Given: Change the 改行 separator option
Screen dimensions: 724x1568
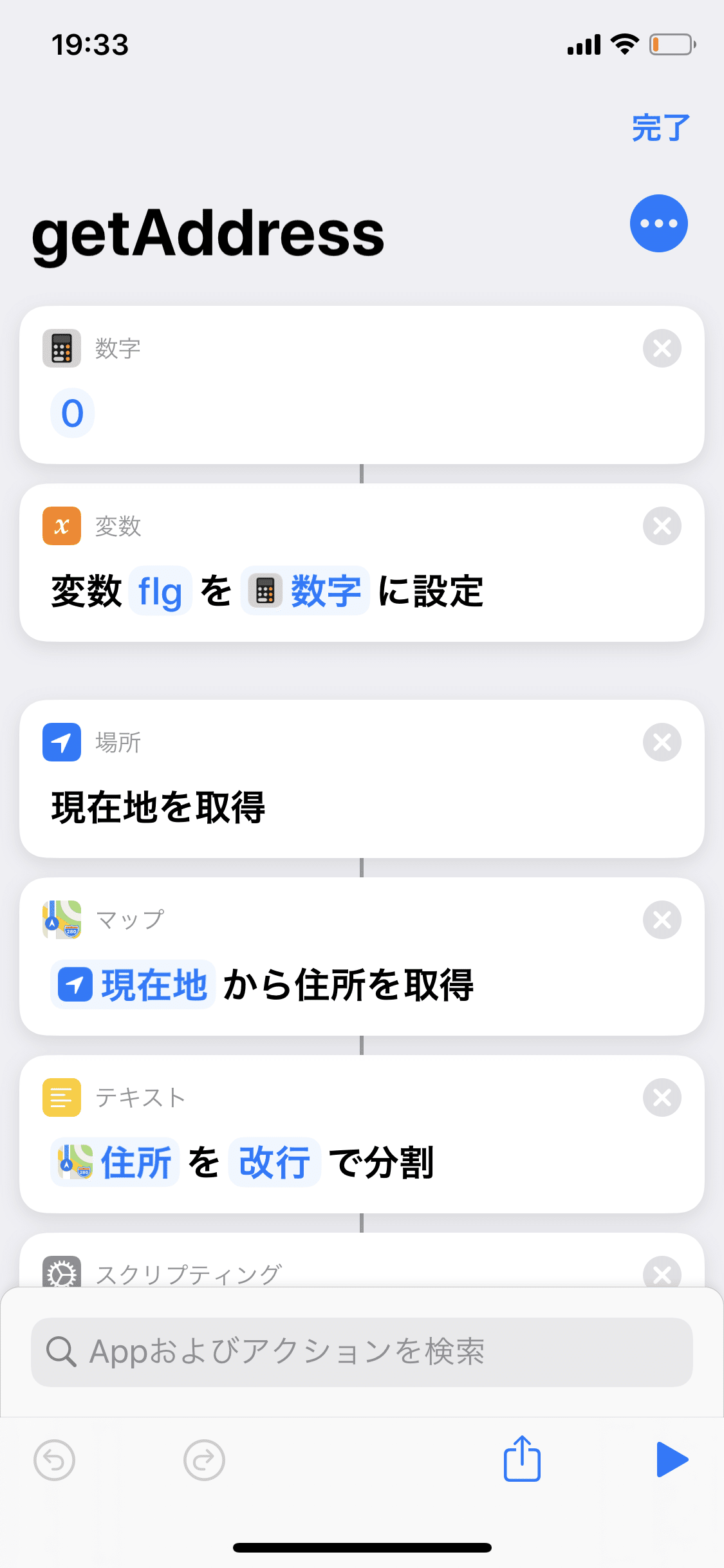Looking at the screenshot, I should 274,1162.
